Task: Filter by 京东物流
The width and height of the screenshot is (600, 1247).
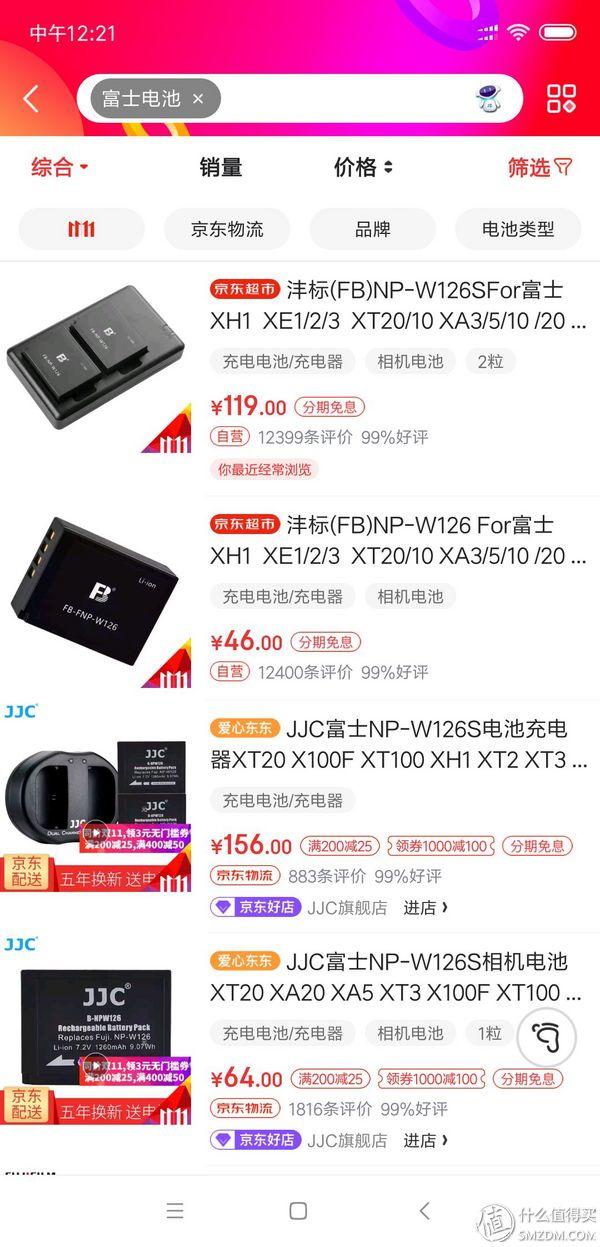Action: click(x=227, y=229)
